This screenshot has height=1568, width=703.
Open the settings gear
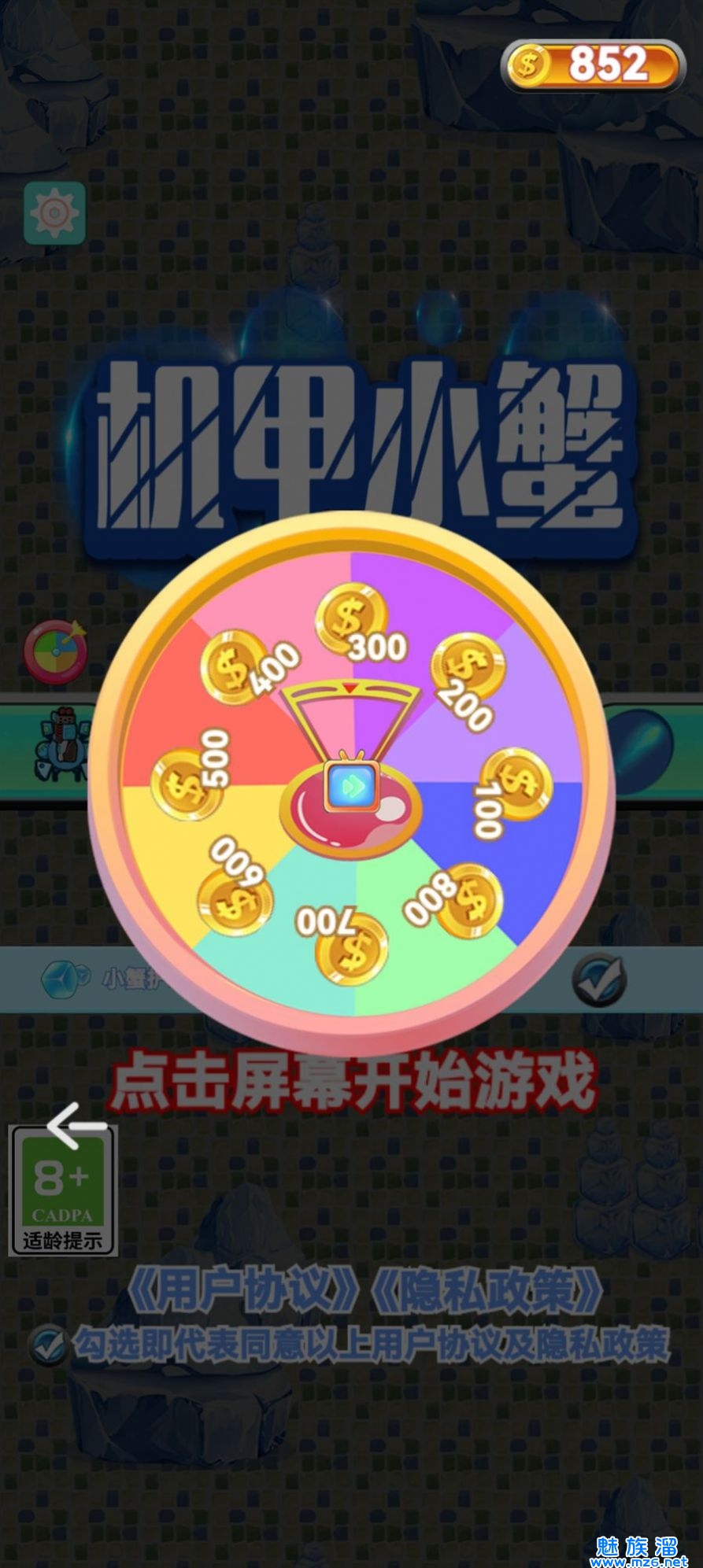pos(54,213)
